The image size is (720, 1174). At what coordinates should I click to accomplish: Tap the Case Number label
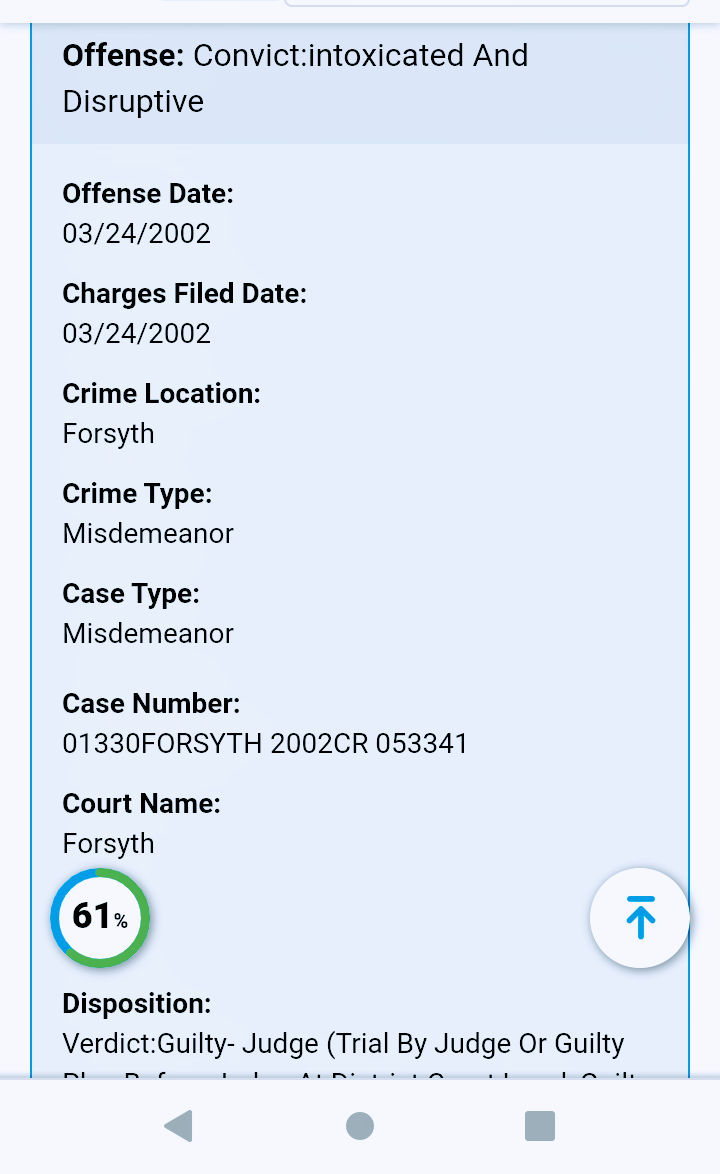coord(150,703)
